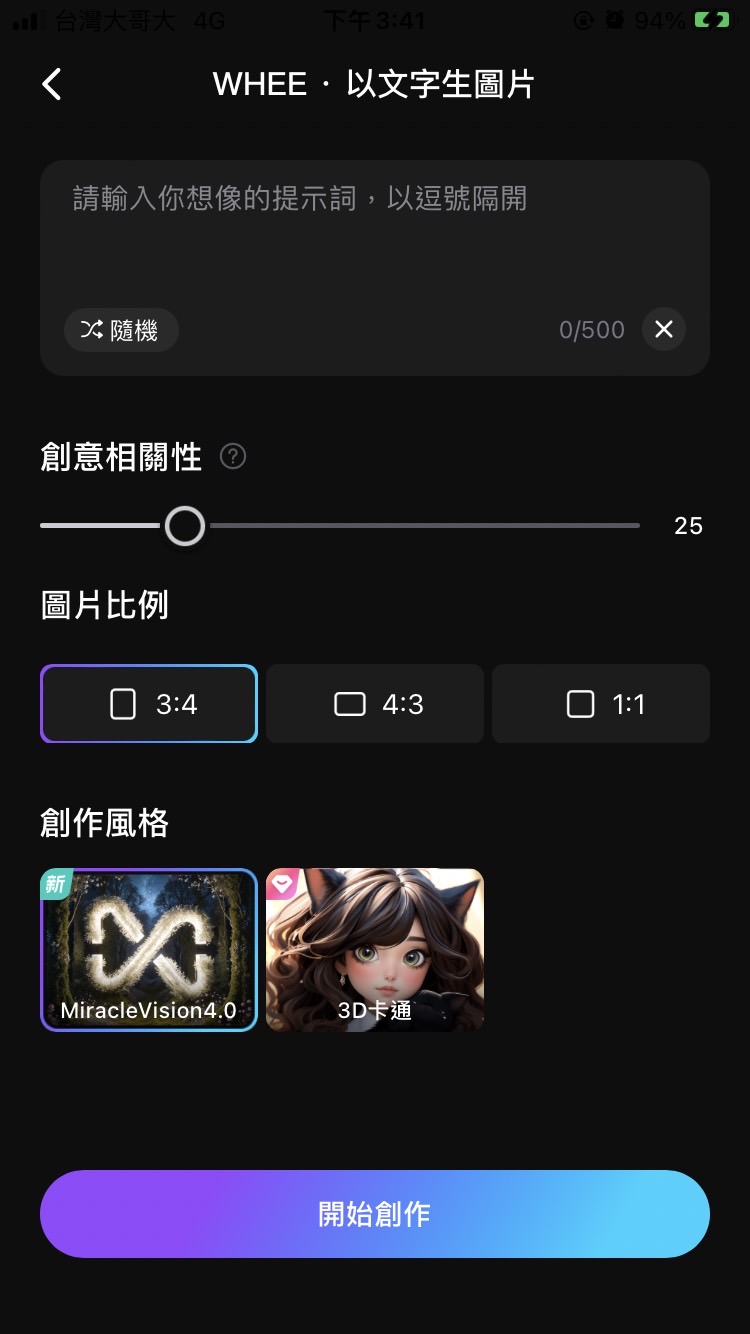This screenshot has height=1334, width=750.
Task: Click the X to clear the prompt
Action: (663, 329)
